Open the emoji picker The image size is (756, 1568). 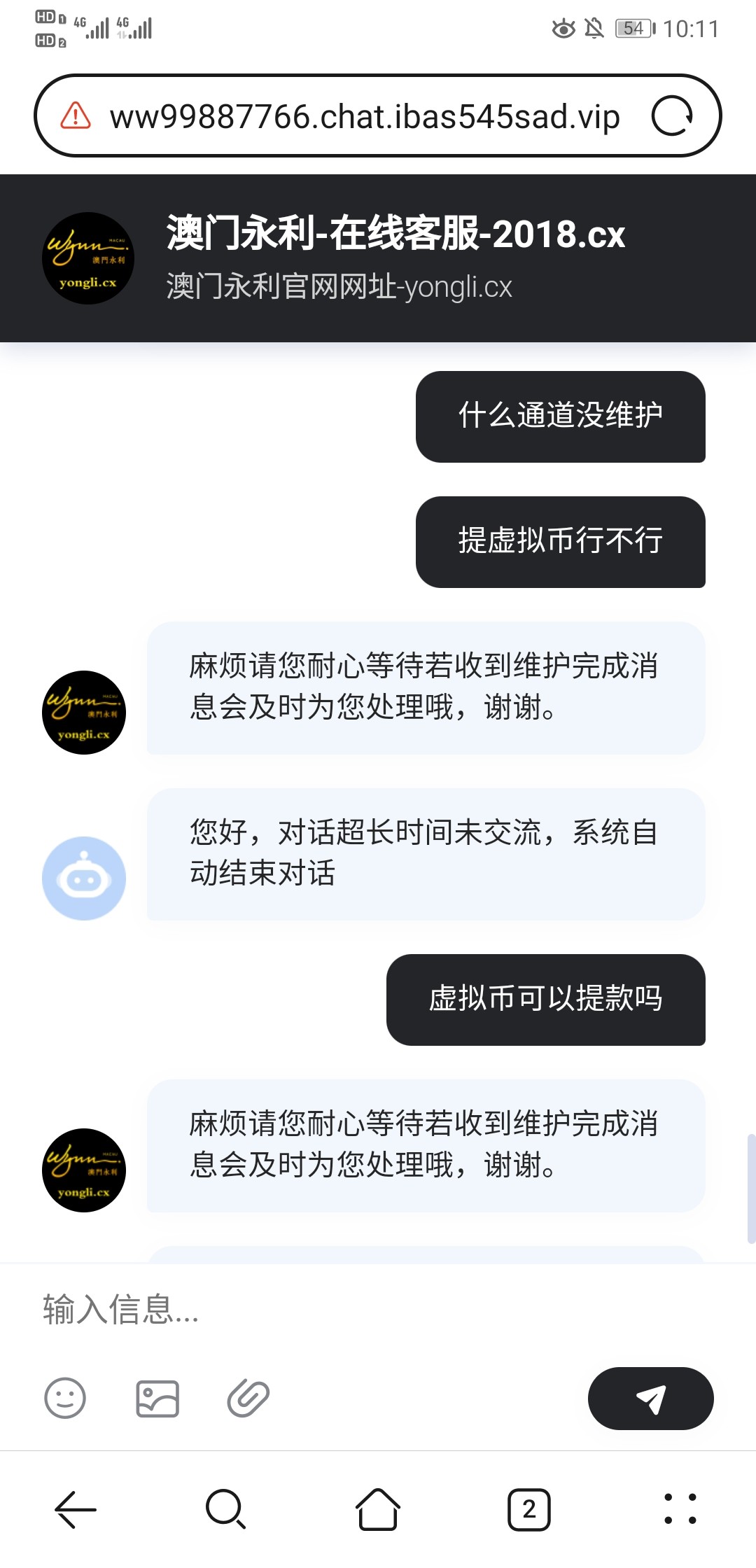[65, 1399]
